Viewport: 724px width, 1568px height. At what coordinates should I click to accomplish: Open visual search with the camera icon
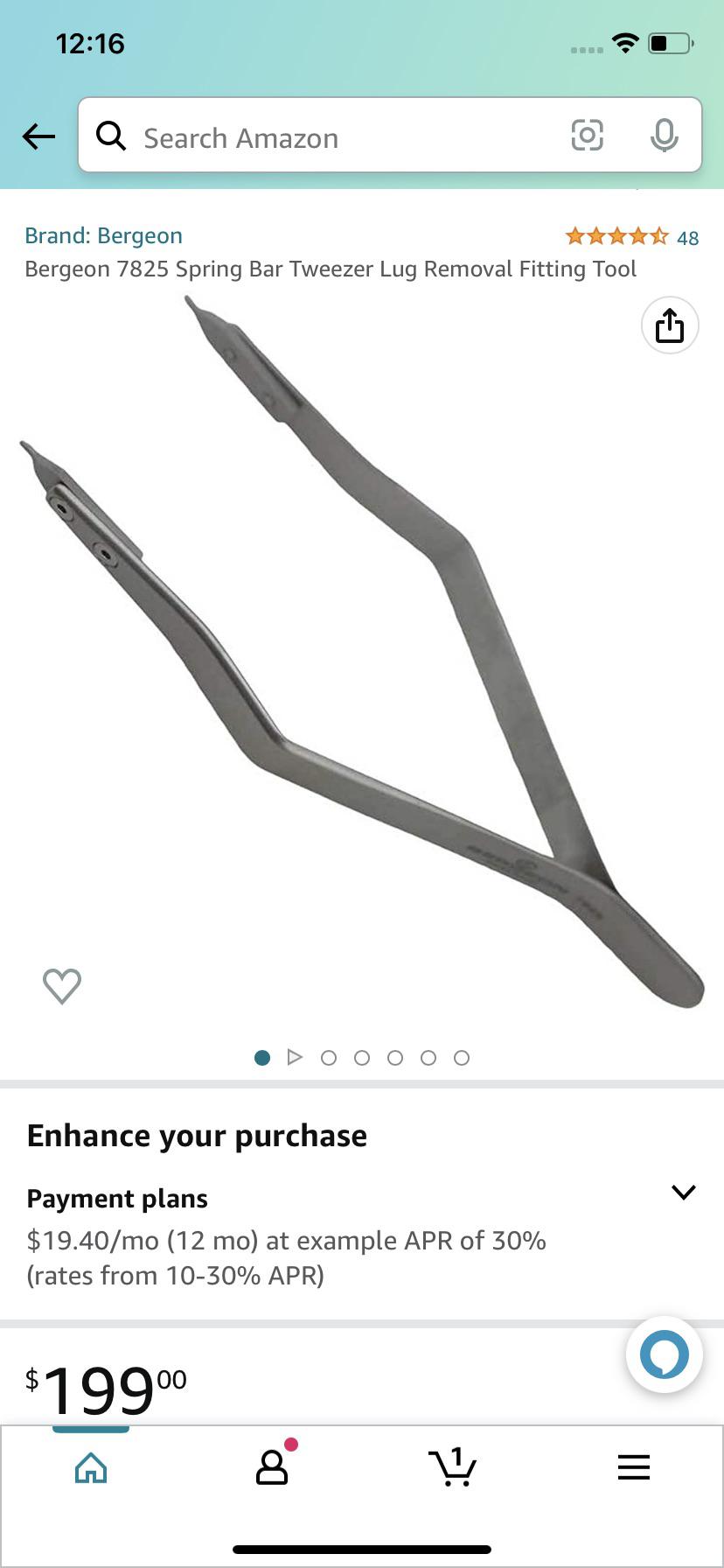coord(587,136)
